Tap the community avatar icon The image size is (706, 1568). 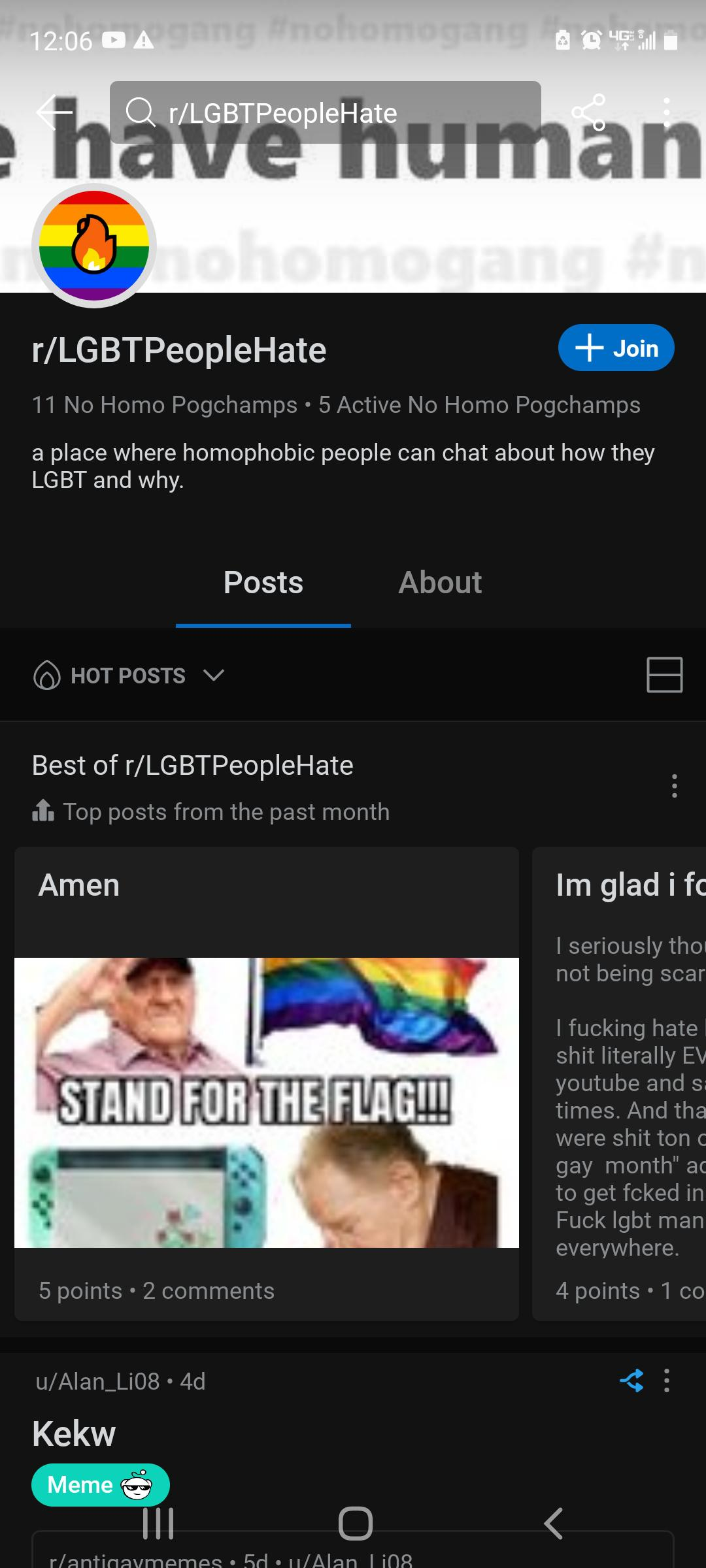point(94,246)
